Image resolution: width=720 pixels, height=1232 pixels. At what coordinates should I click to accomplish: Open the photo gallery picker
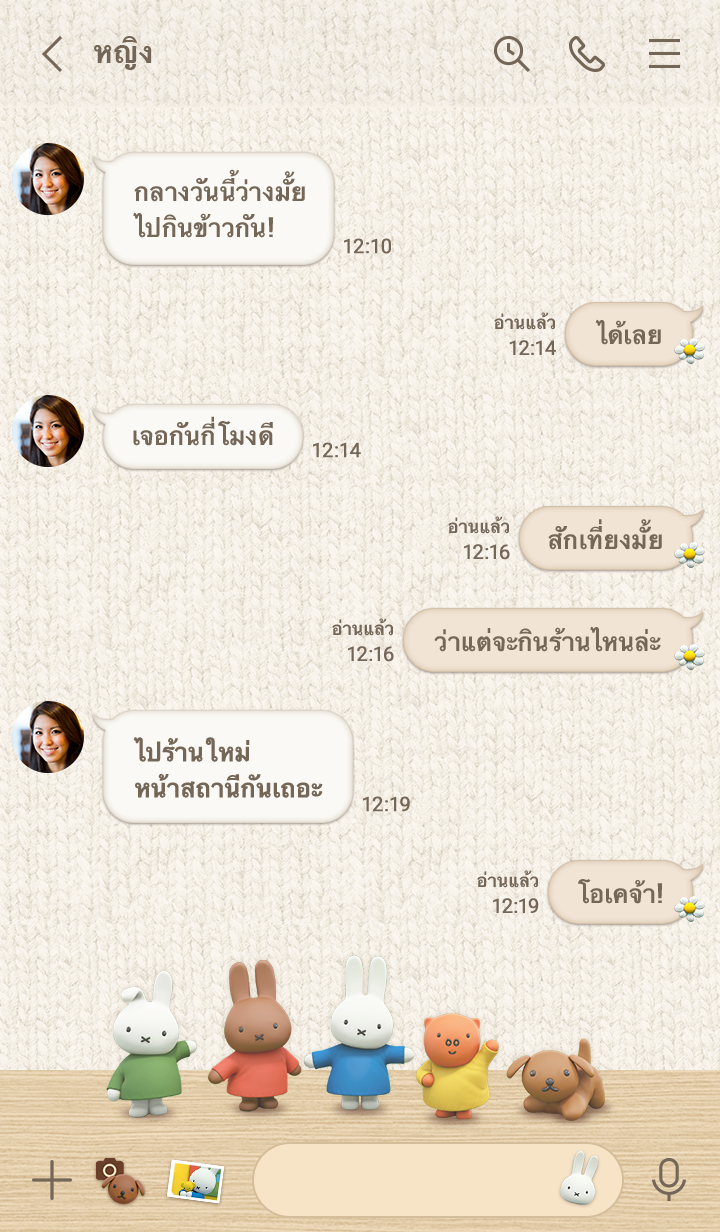tap(196, 1180)
